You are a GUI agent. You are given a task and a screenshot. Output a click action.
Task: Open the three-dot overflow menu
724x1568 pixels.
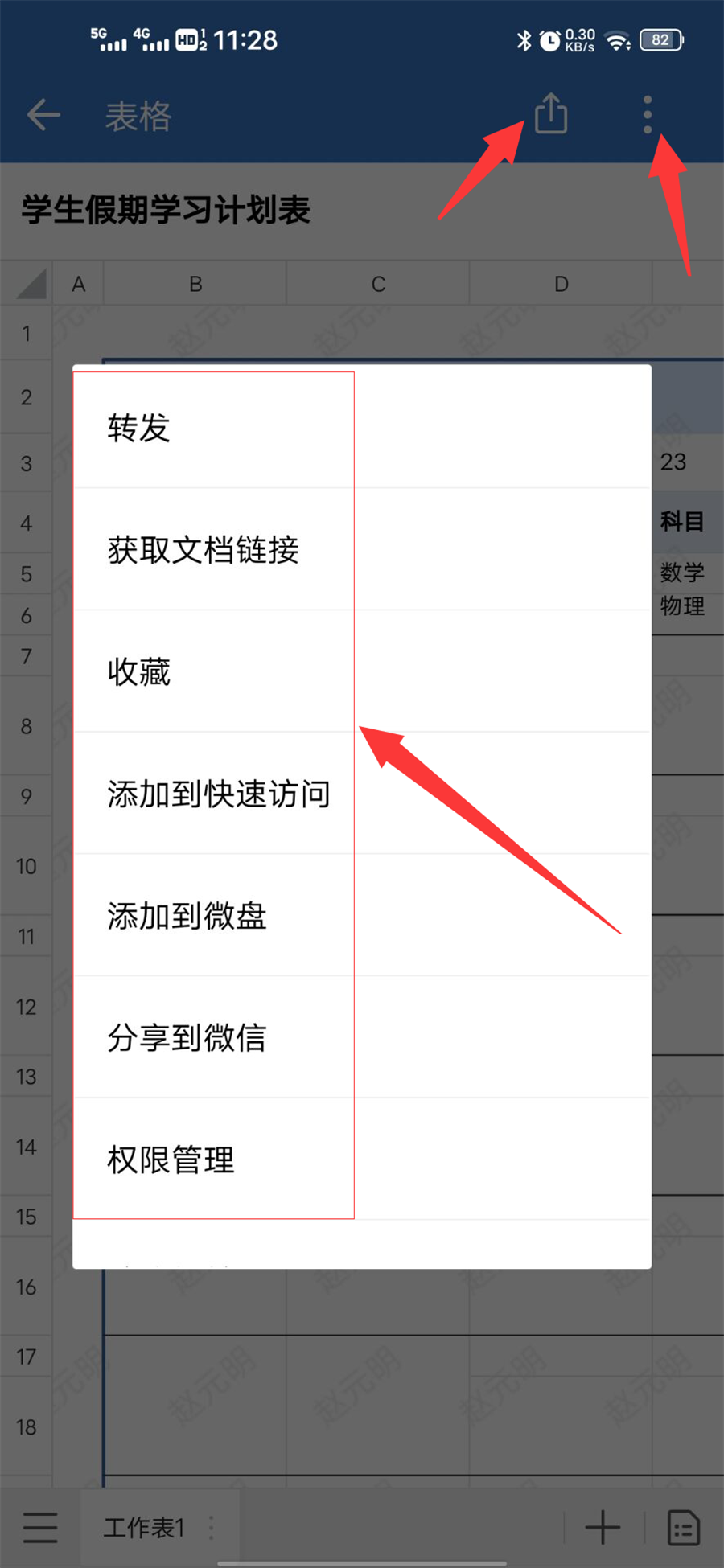pos(648,115)
